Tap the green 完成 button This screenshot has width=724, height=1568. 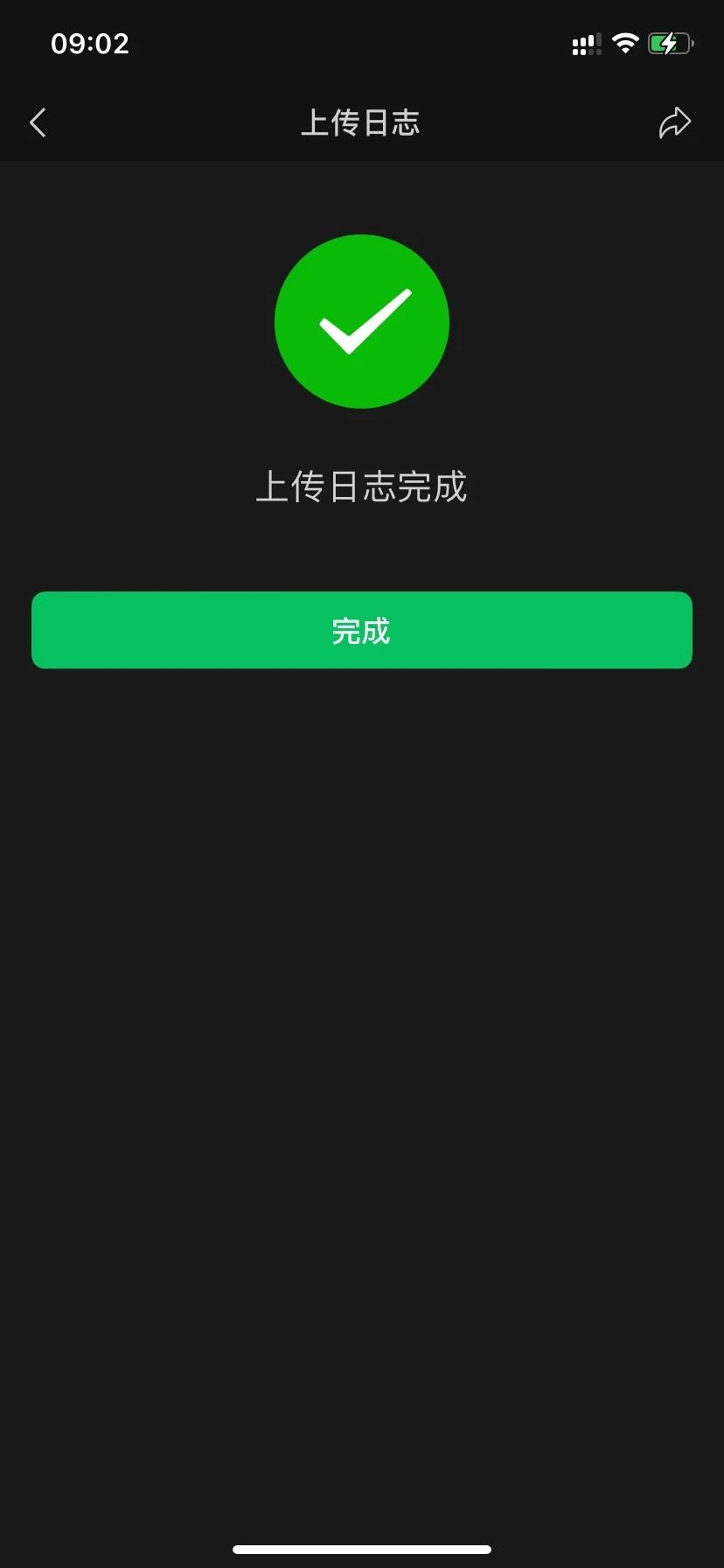click(x=362, y=630)
